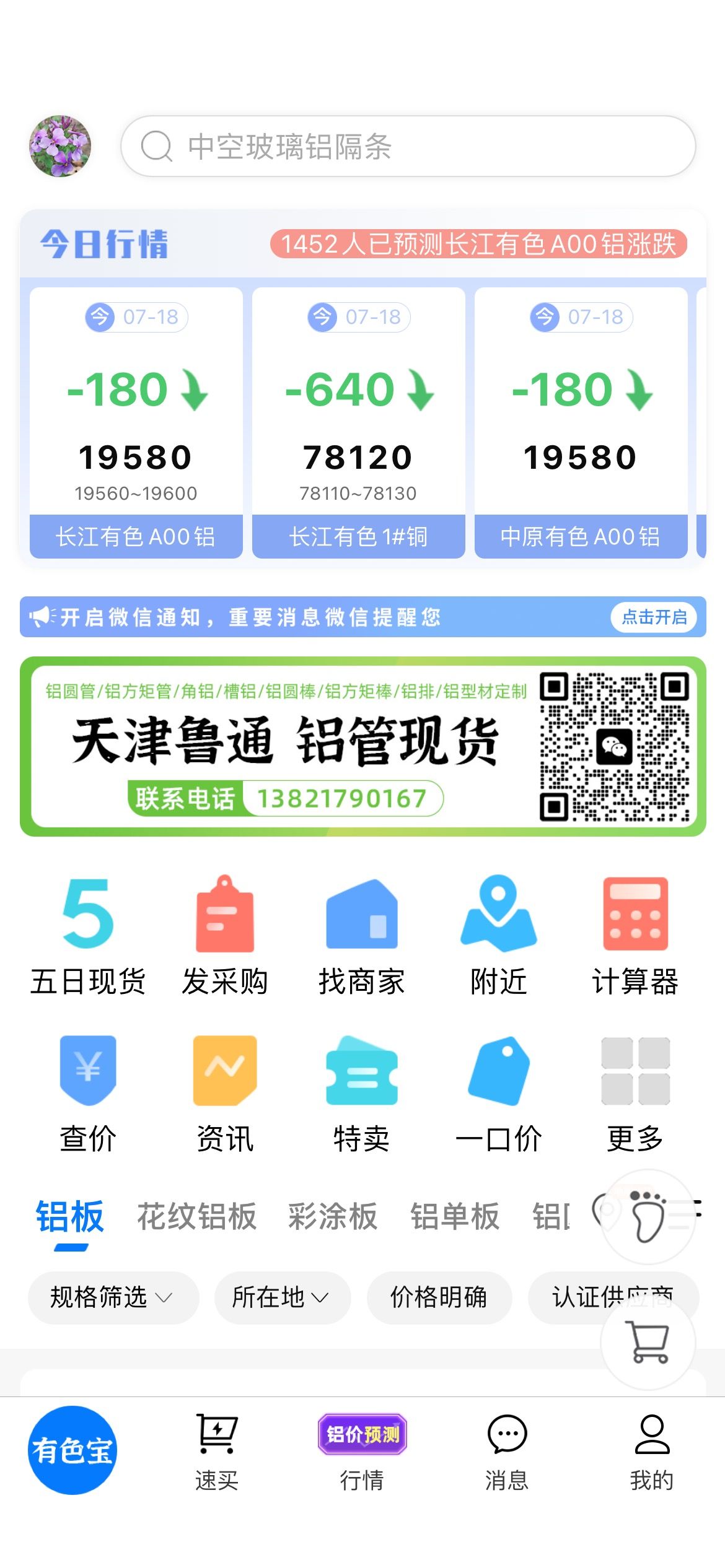Open 五日现货
725x1568 pixels.
87,936
